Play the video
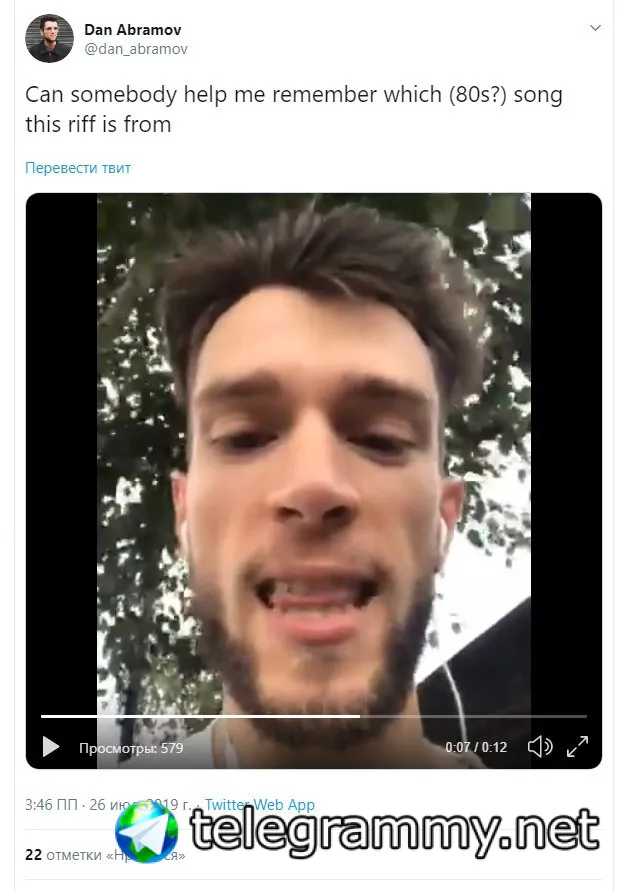618x892 pixels. [51, 747]
